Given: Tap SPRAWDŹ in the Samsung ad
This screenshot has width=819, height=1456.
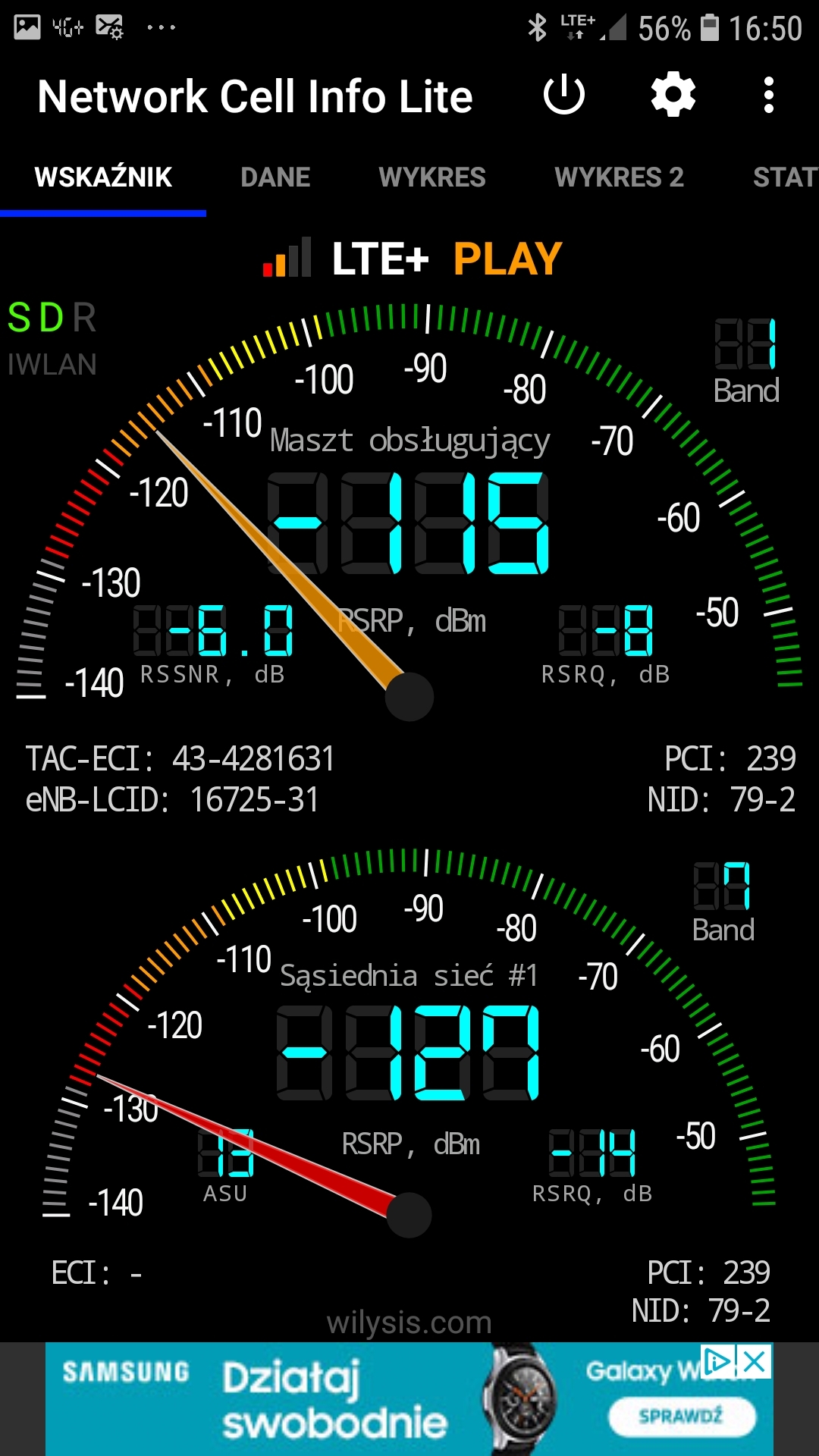Looking at the screenshot, I should (x=682, y=1416).
